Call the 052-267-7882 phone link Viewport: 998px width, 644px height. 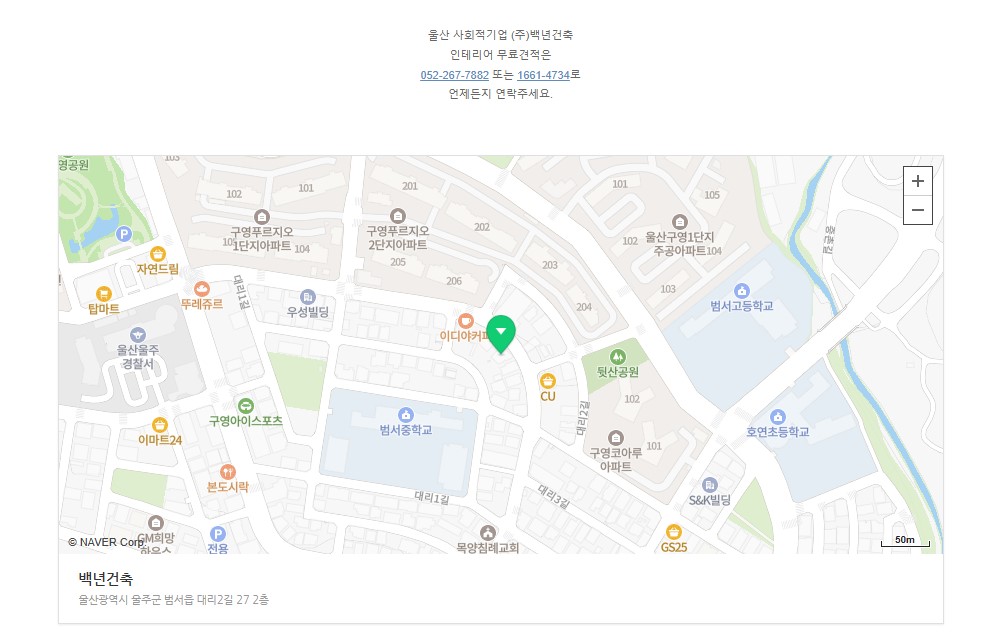click(454, 75)
